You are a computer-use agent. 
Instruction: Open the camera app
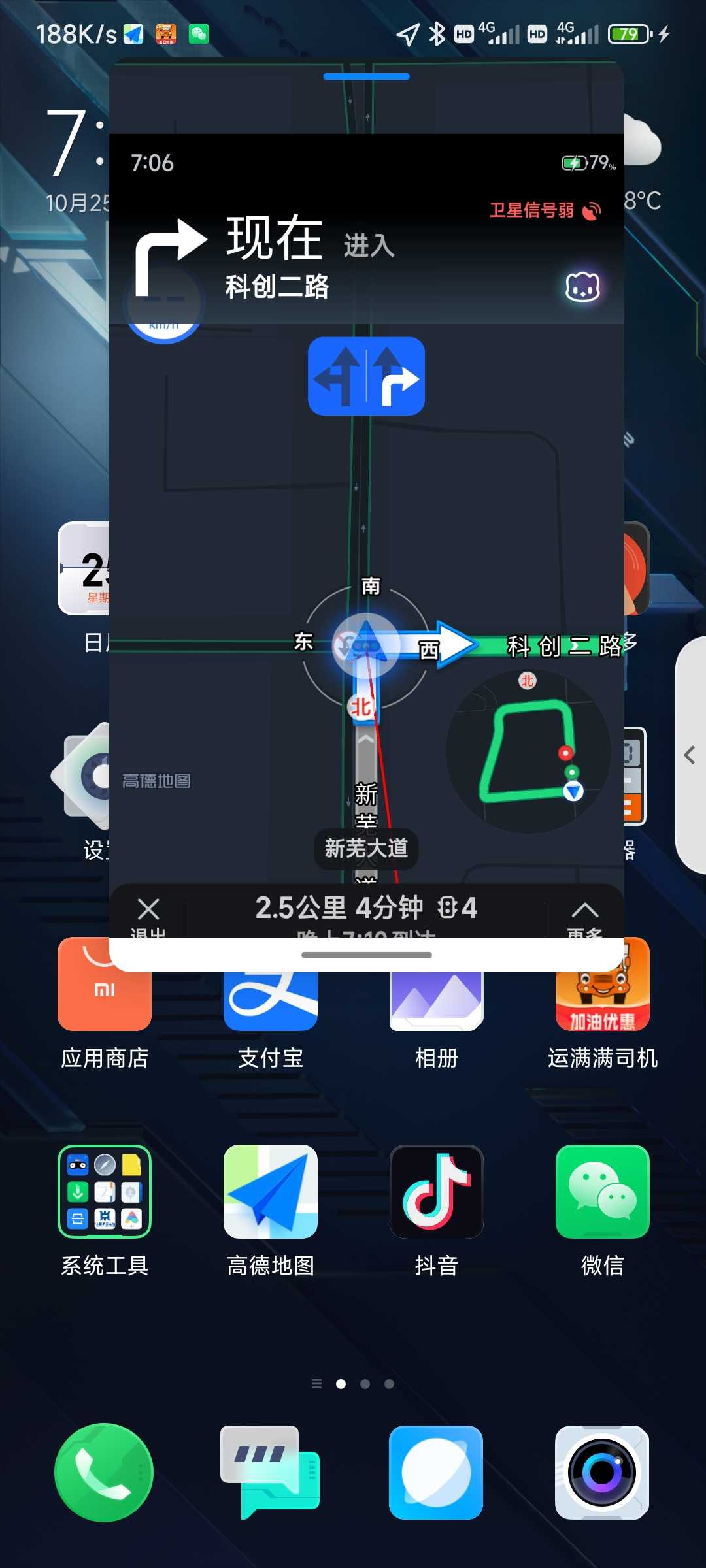point(602,1473)
